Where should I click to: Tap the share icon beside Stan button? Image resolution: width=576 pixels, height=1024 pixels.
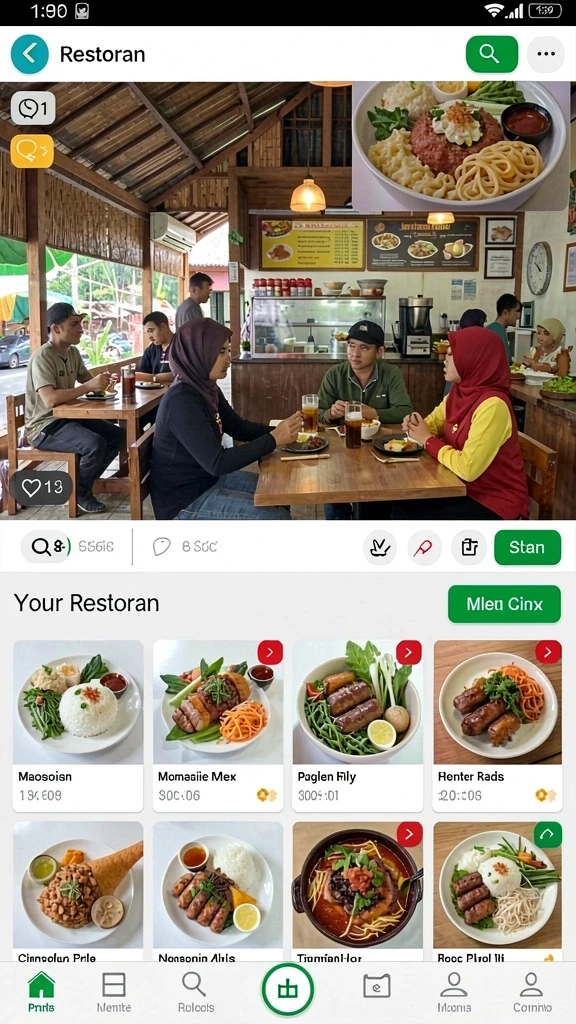(x=469, y=547)
